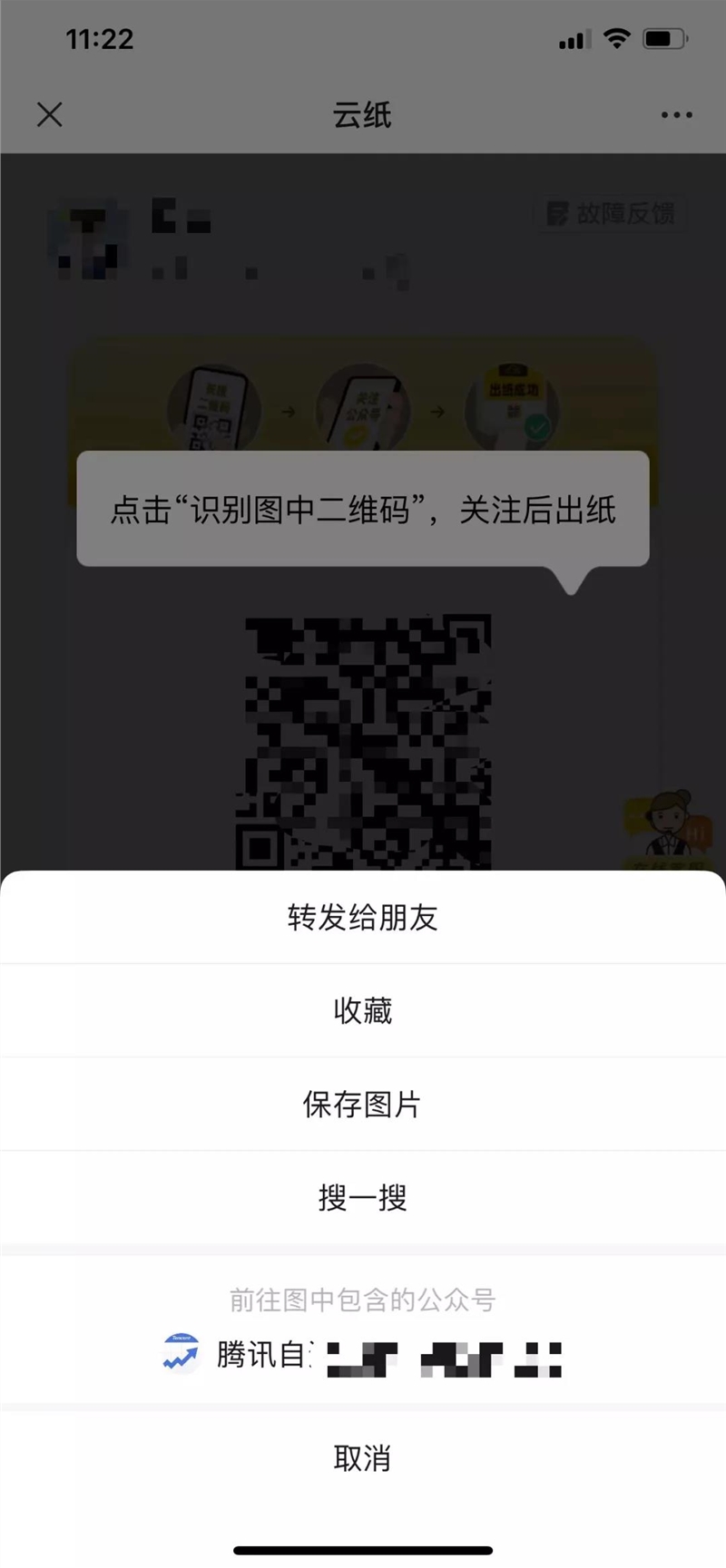Select 转发给朋友 option
The width and height of the screenshot is (726, 1568).
(x=363, y=918)
